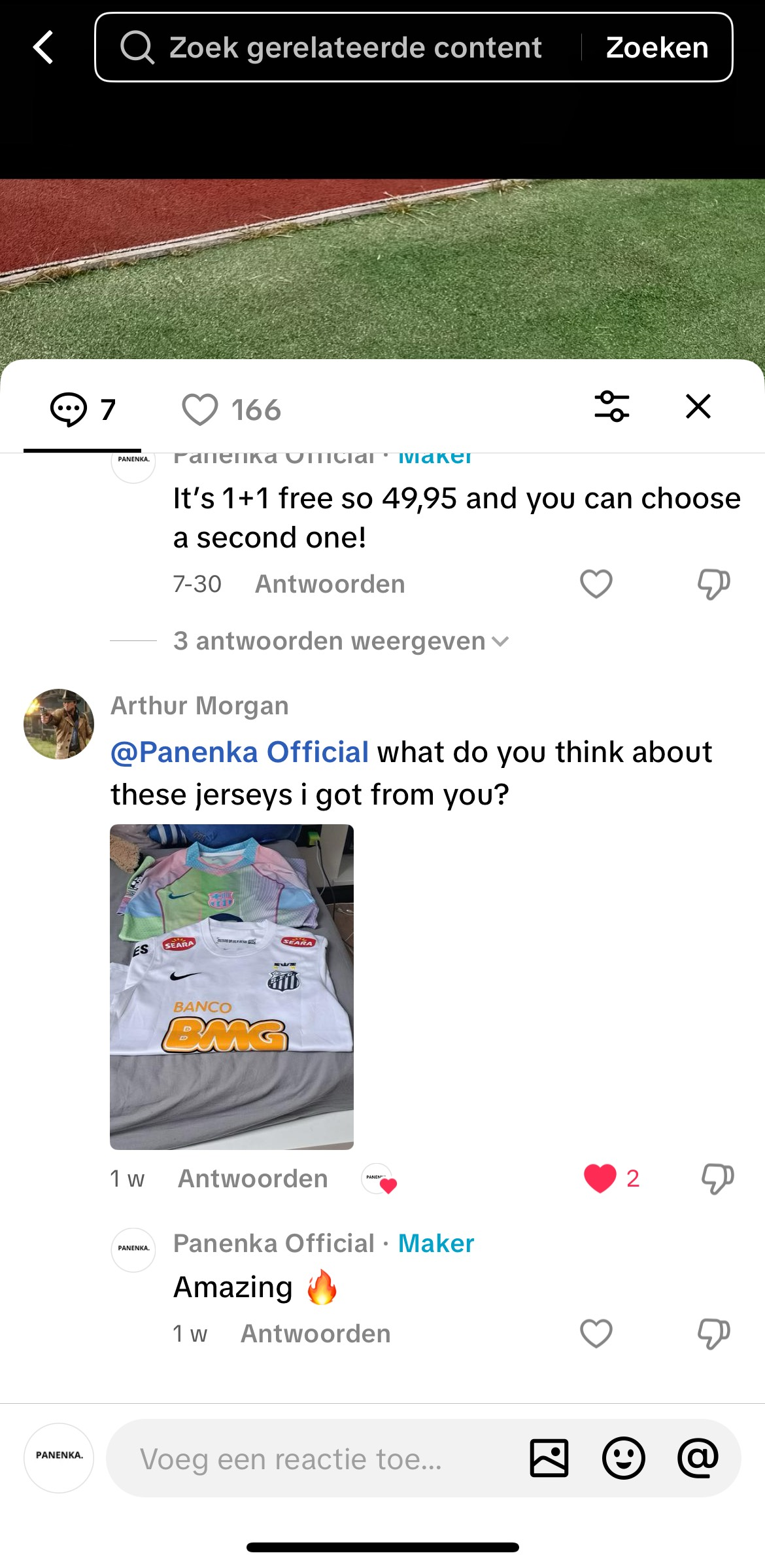The height and width of the screenshot is (1568, 765).
Task: Reply to Arthur Morgan's comment
Action: point(252,1178)
